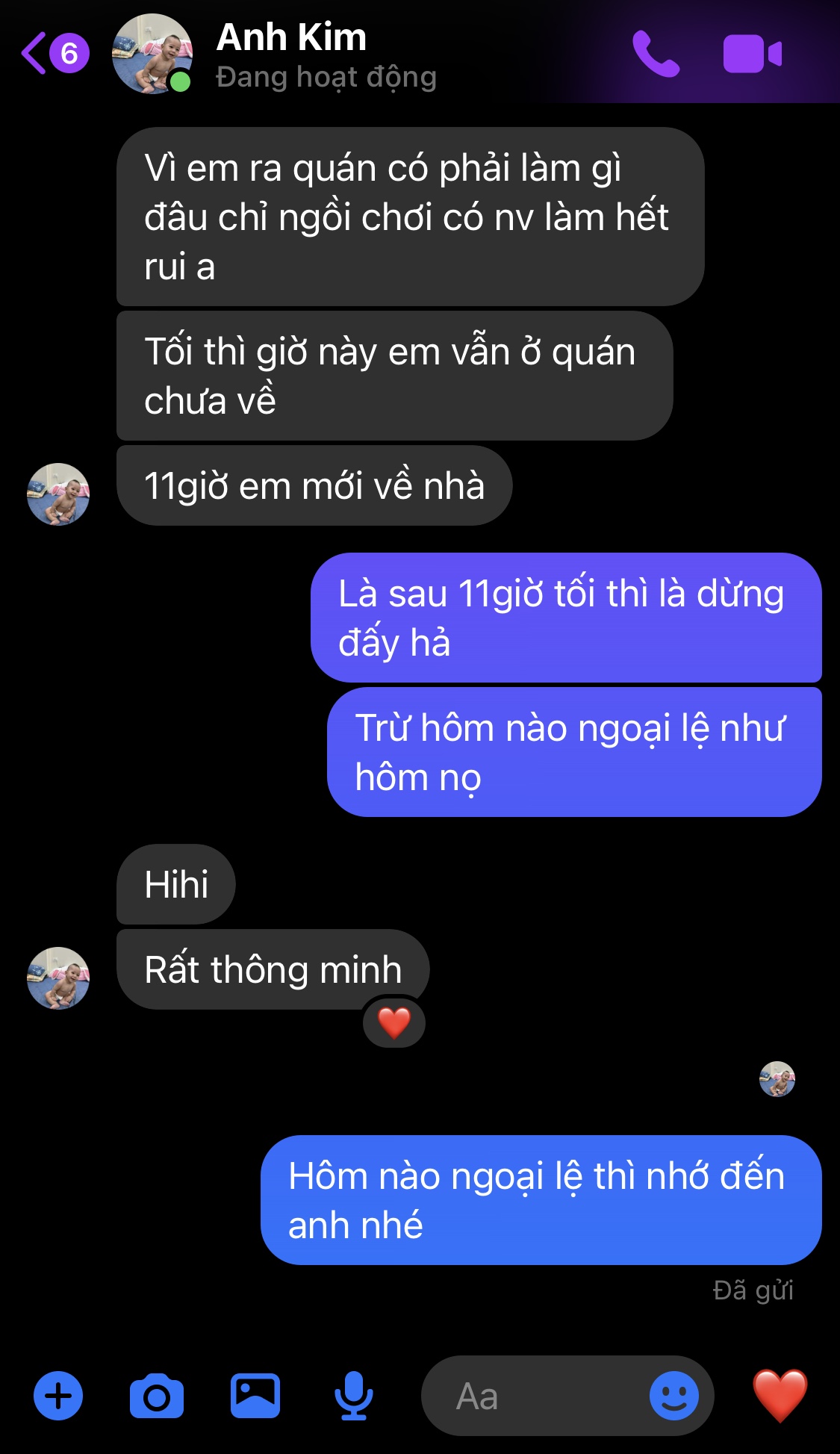Open the plus menu for more options

tap(58, 1396)
